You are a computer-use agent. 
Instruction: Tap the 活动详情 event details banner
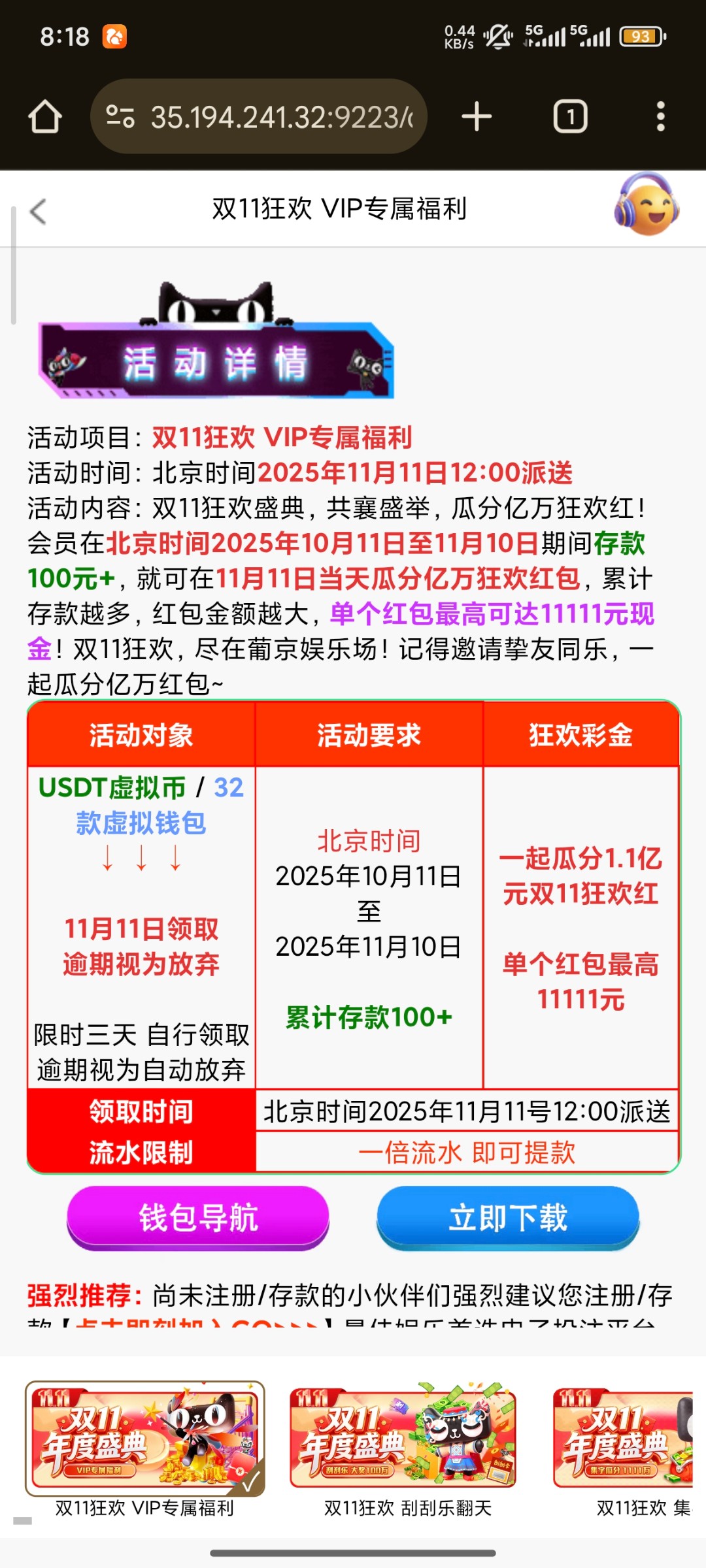[x=216, y=364]
